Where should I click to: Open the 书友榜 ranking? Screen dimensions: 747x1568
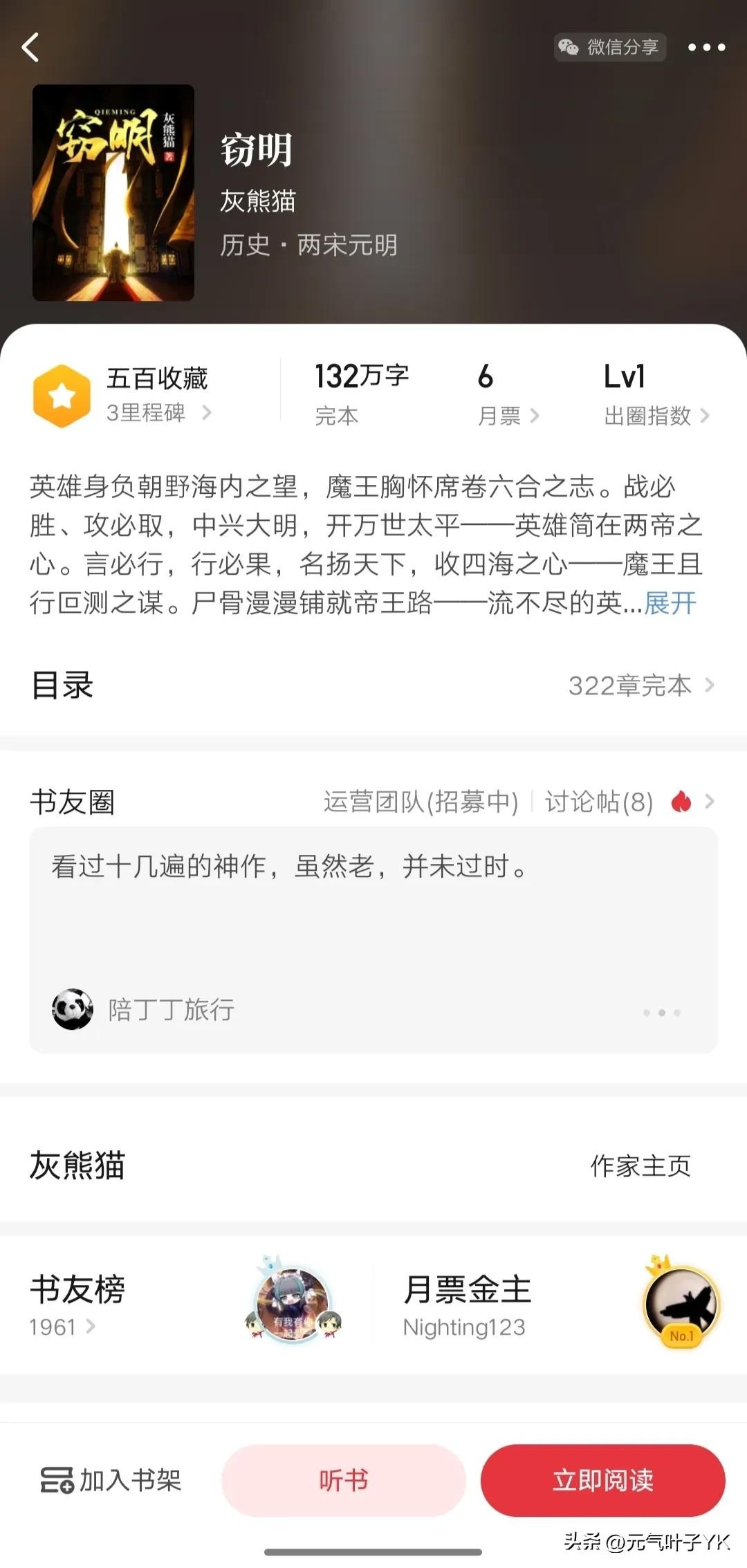point(77,1304)
